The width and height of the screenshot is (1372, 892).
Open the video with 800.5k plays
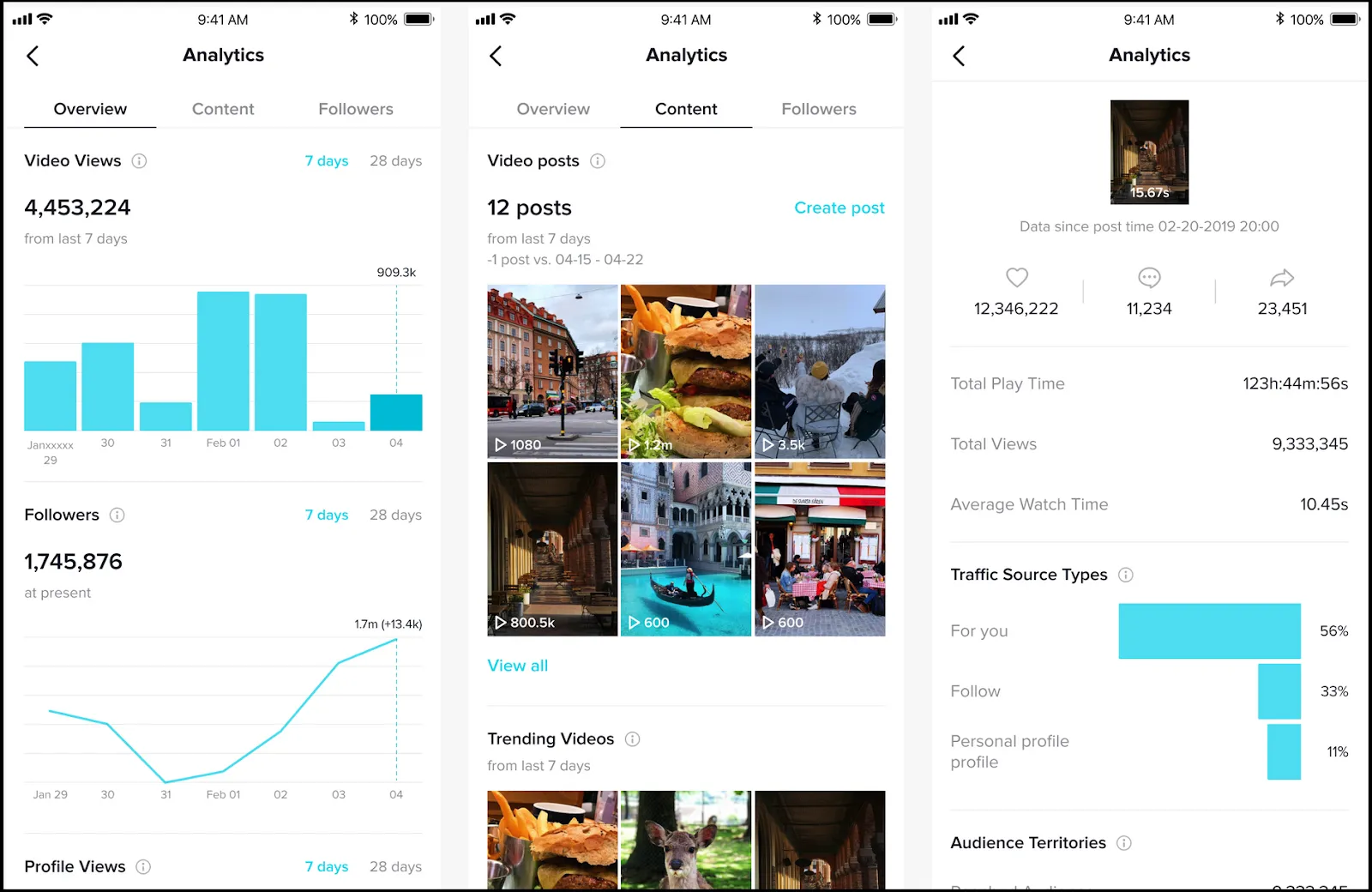[552, 549]
